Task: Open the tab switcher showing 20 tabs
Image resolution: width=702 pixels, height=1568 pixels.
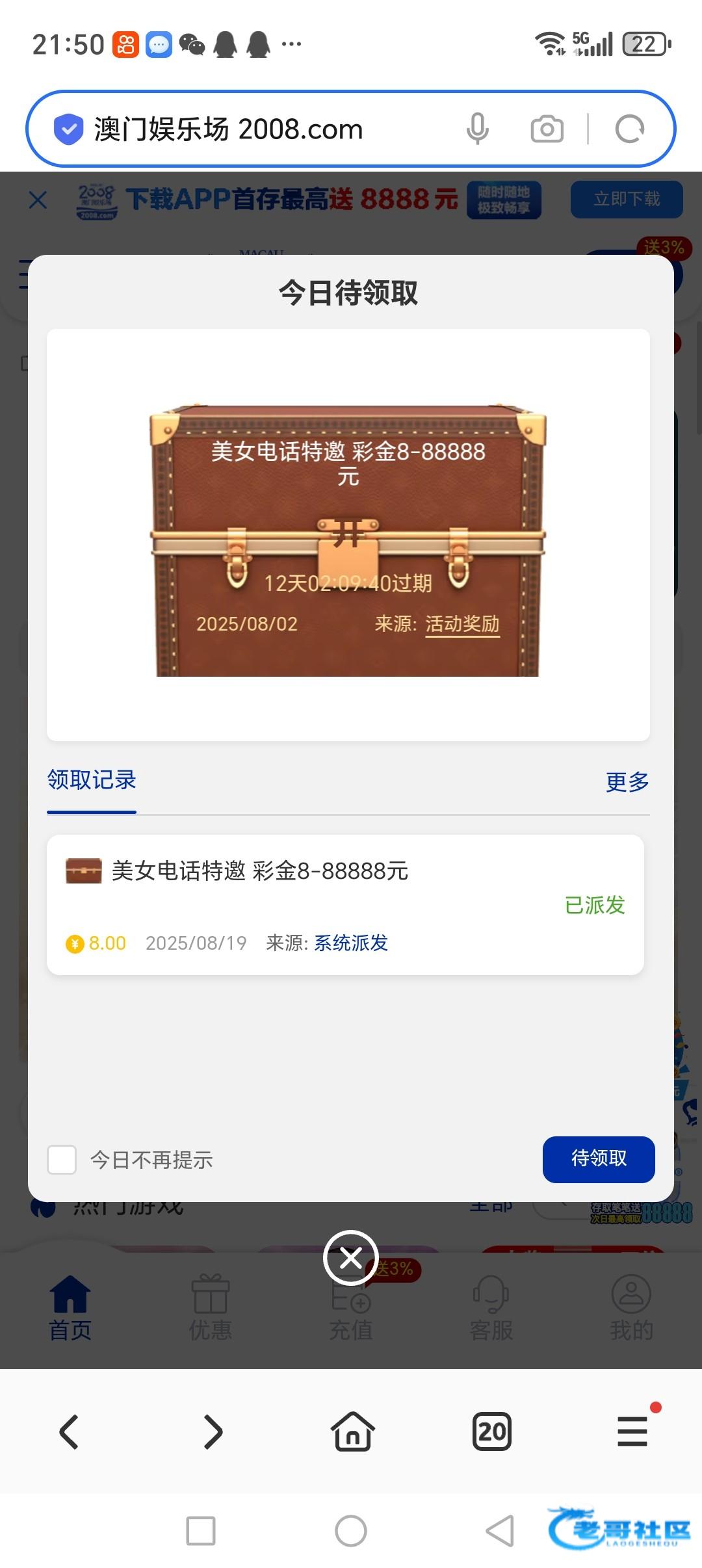Action: (x=492, y=1431)
